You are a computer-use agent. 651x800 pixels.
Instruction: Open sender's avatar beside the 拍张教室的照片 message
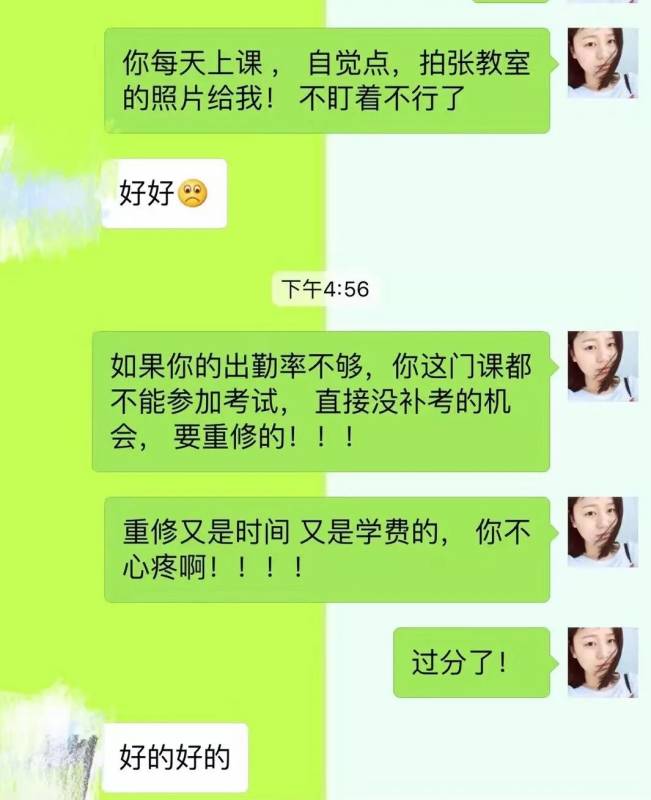pyautogui.click(x=602, y=63)
